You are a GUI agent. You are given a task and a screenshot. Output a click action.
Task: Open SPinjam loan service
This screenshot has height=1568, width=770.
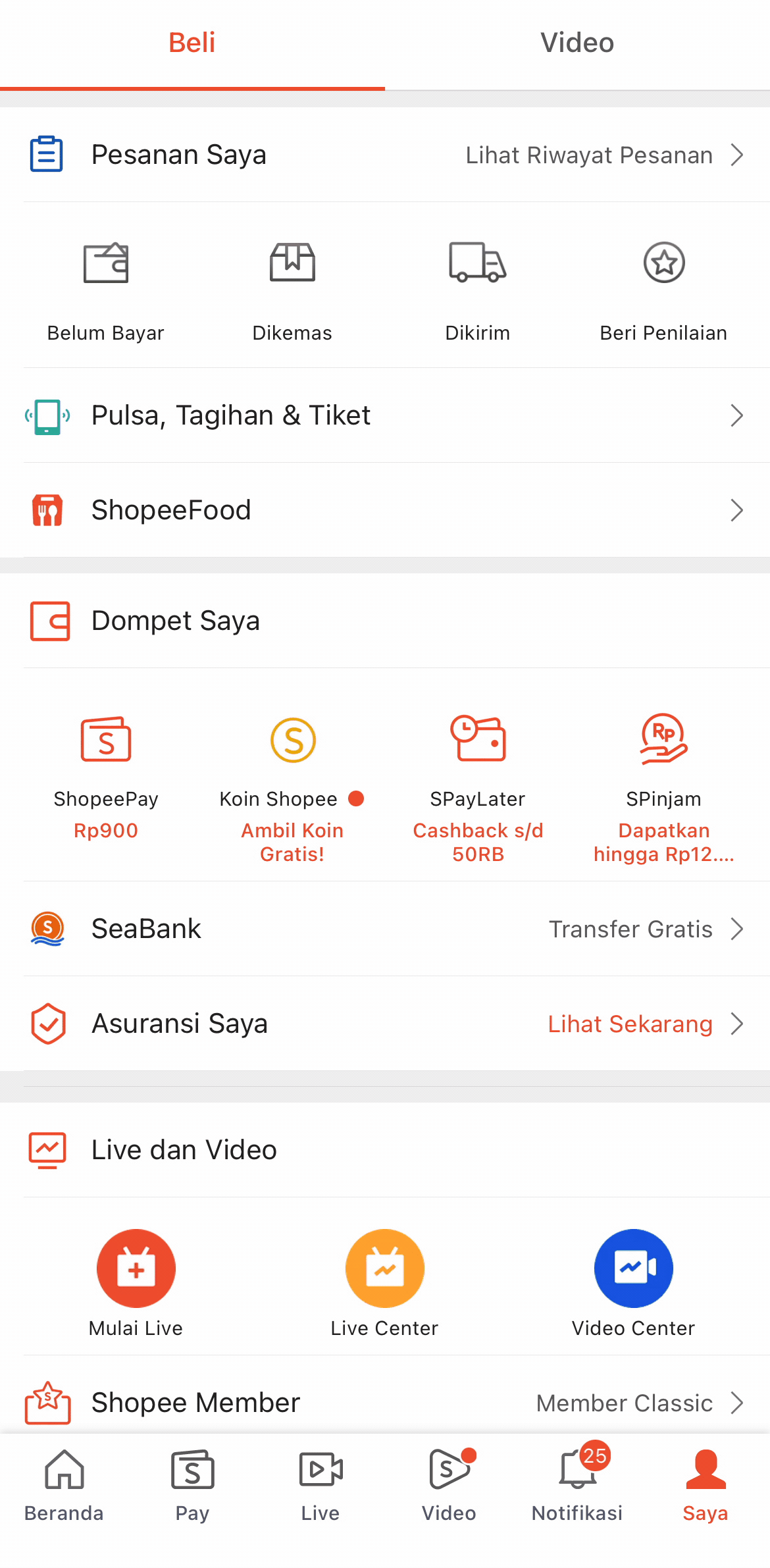(x=664, y=739)
